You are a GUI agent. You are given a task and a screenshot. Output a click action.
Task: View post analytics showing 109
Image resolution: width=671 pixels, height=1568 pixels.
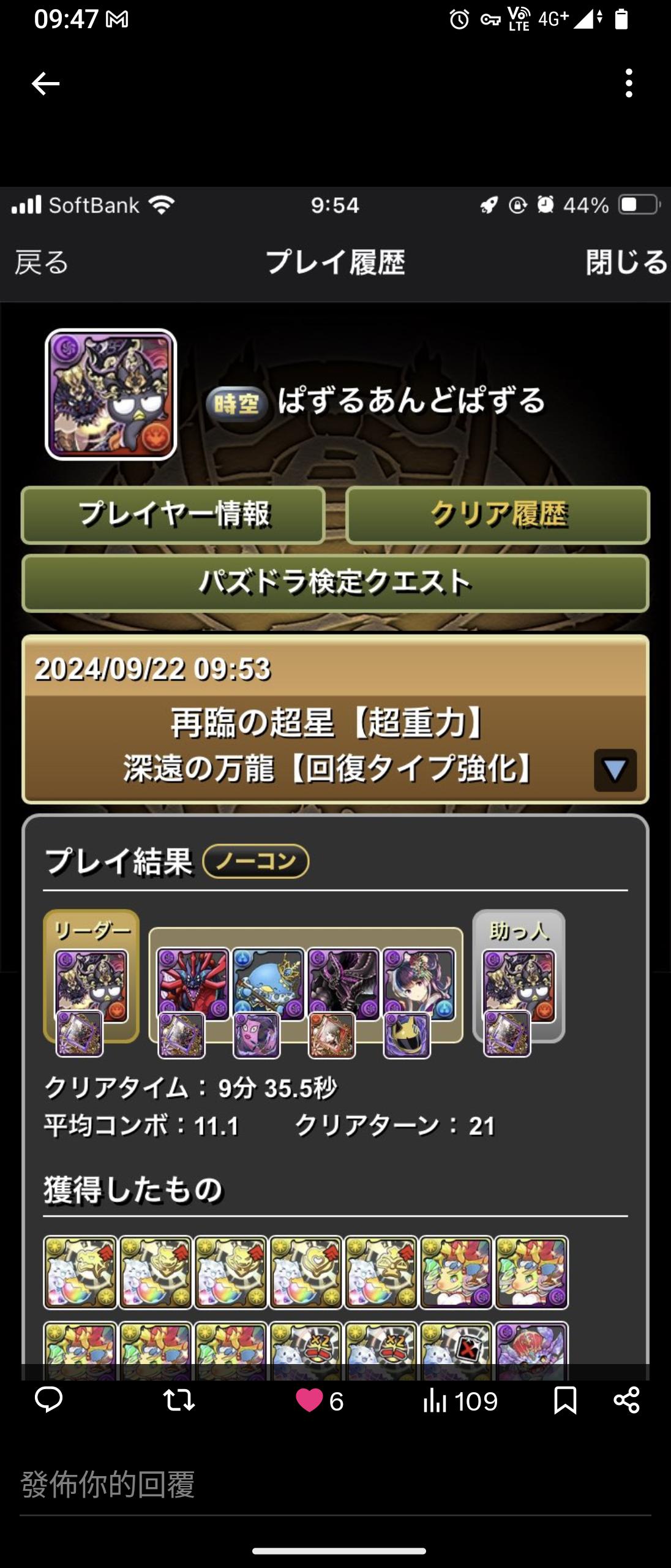click(x=460, y=1401)
